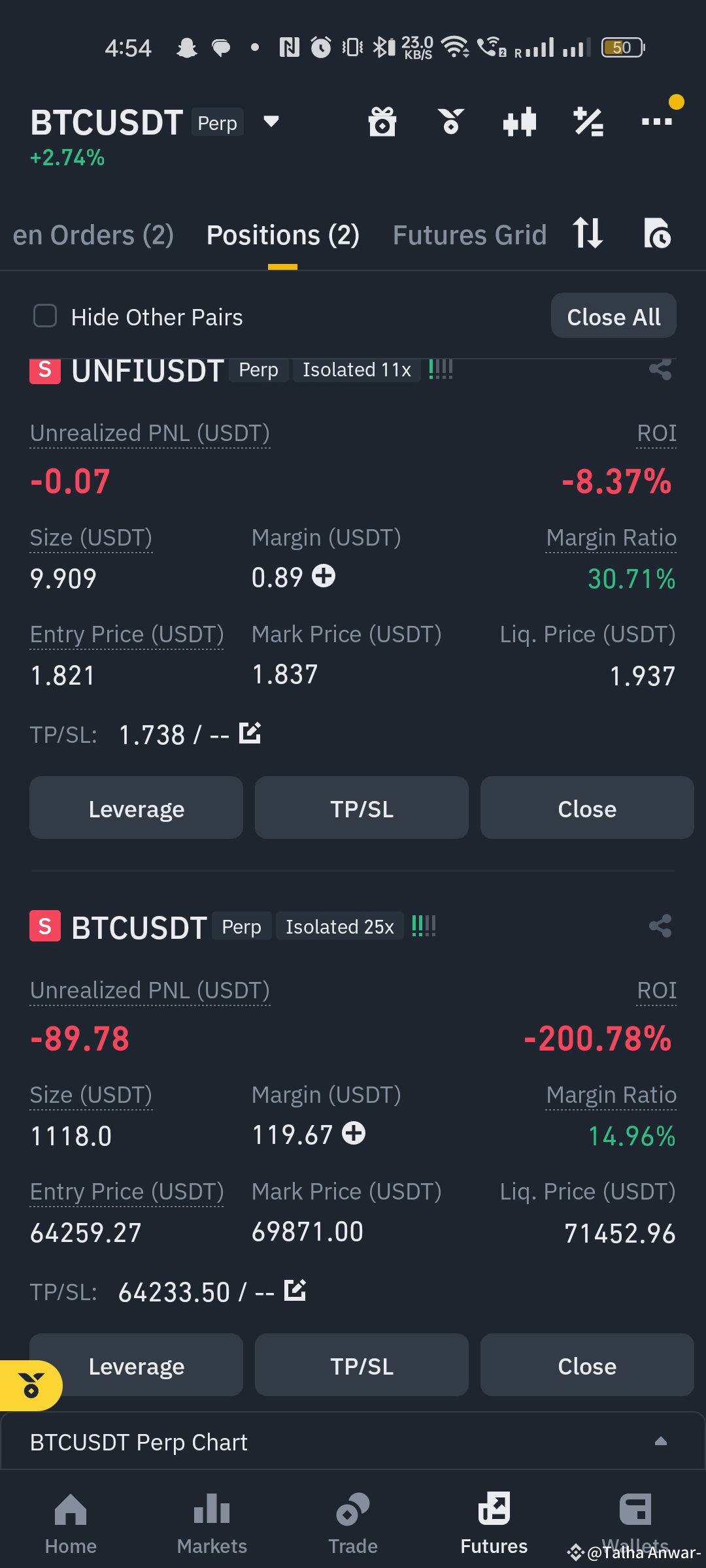The height and width of the screenshot is (1568, 706).
Task: Switch to the Futures Grid tab
Action: 469,234
